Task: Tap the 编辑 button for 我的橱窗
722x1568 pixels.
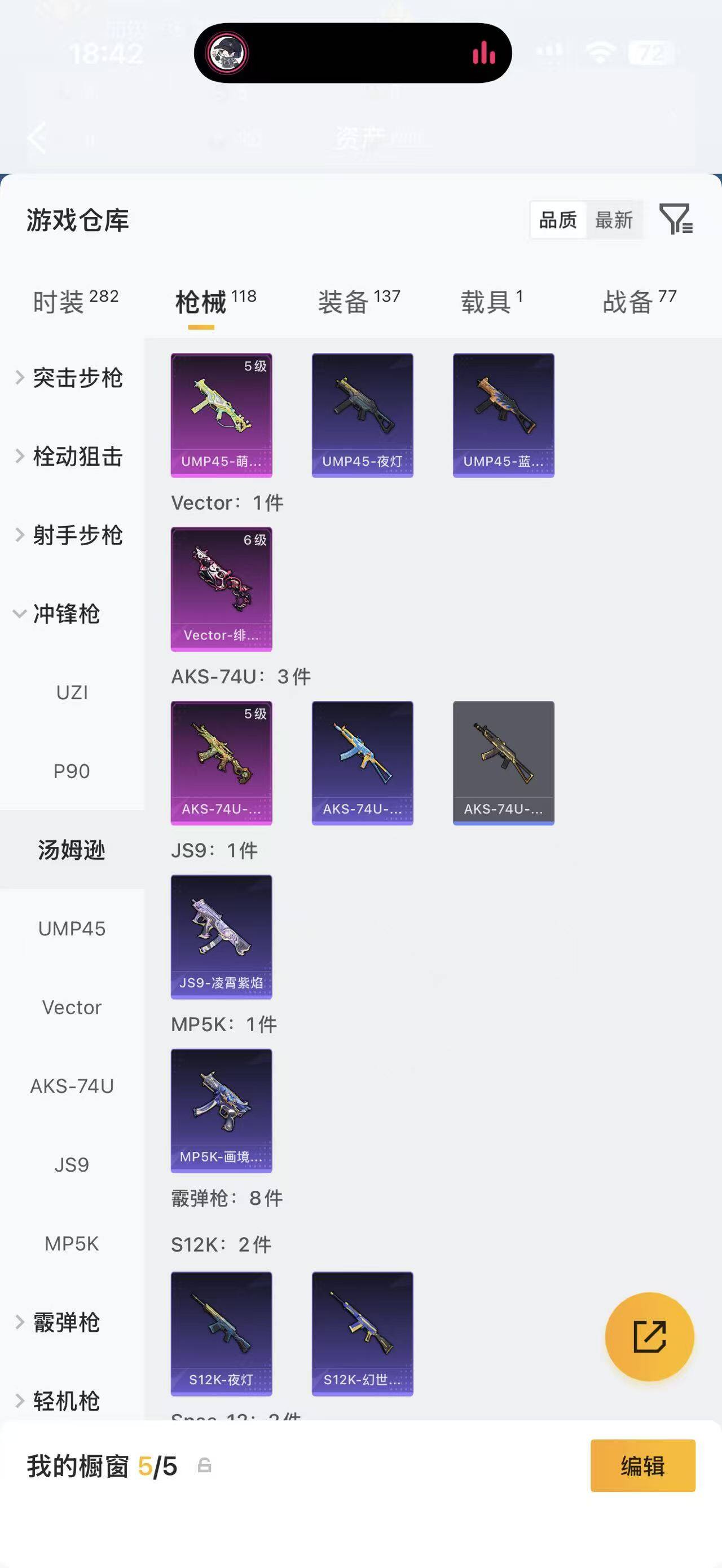Action: point(643,1466)
